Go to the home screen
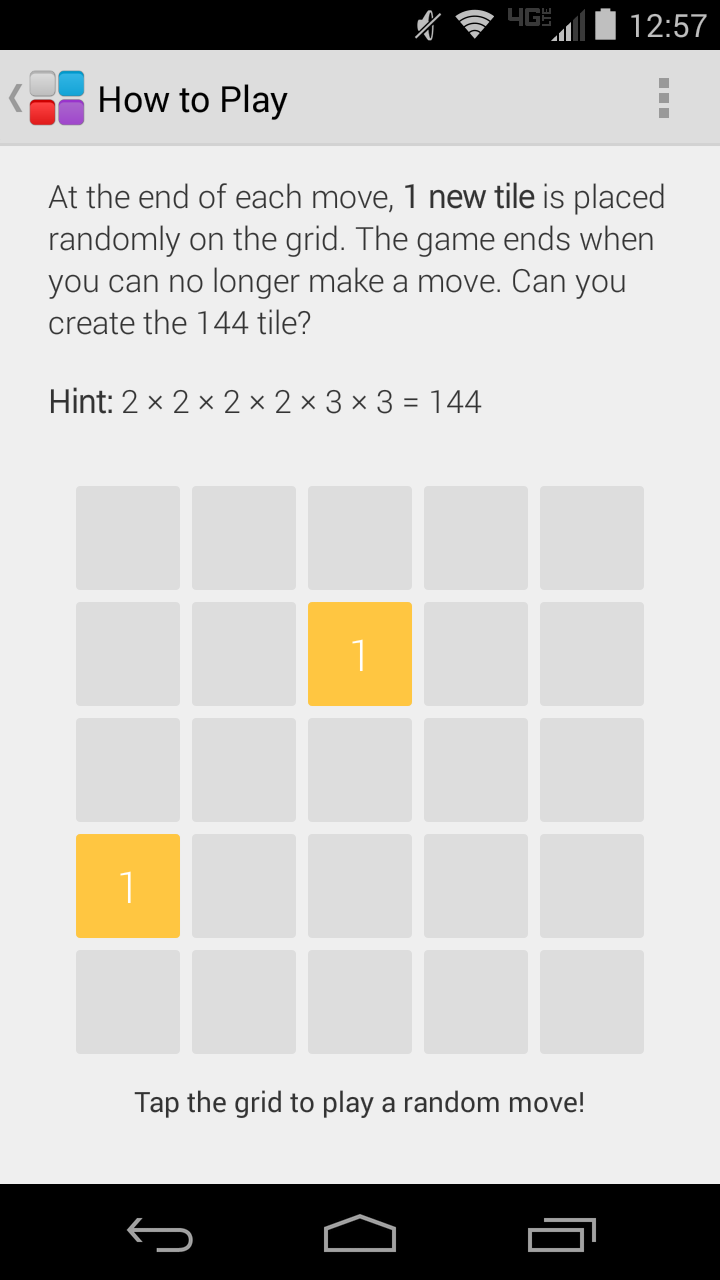This screenshot has width=720, height=1280. 360,1235
